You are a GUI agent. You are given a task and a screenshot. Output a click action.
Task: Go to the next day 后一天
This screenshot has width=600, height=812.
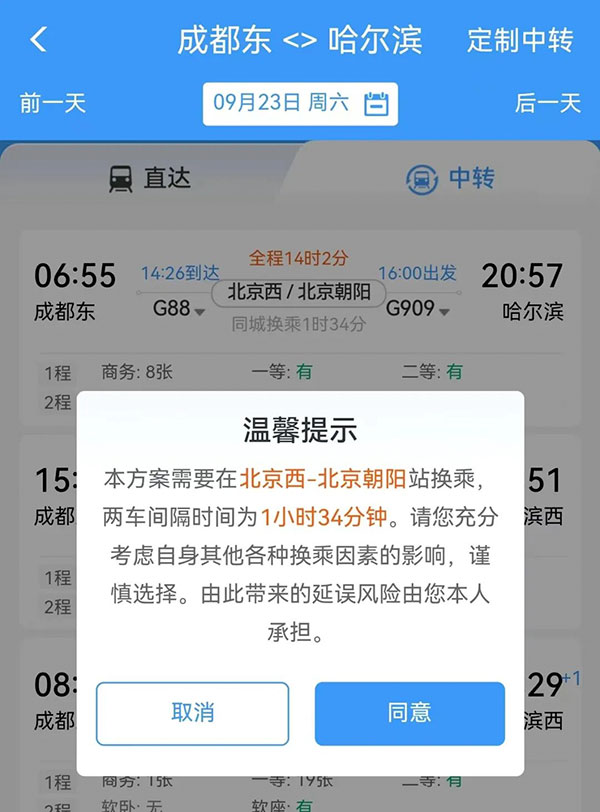pyautogui.click(x=547, y=103)
